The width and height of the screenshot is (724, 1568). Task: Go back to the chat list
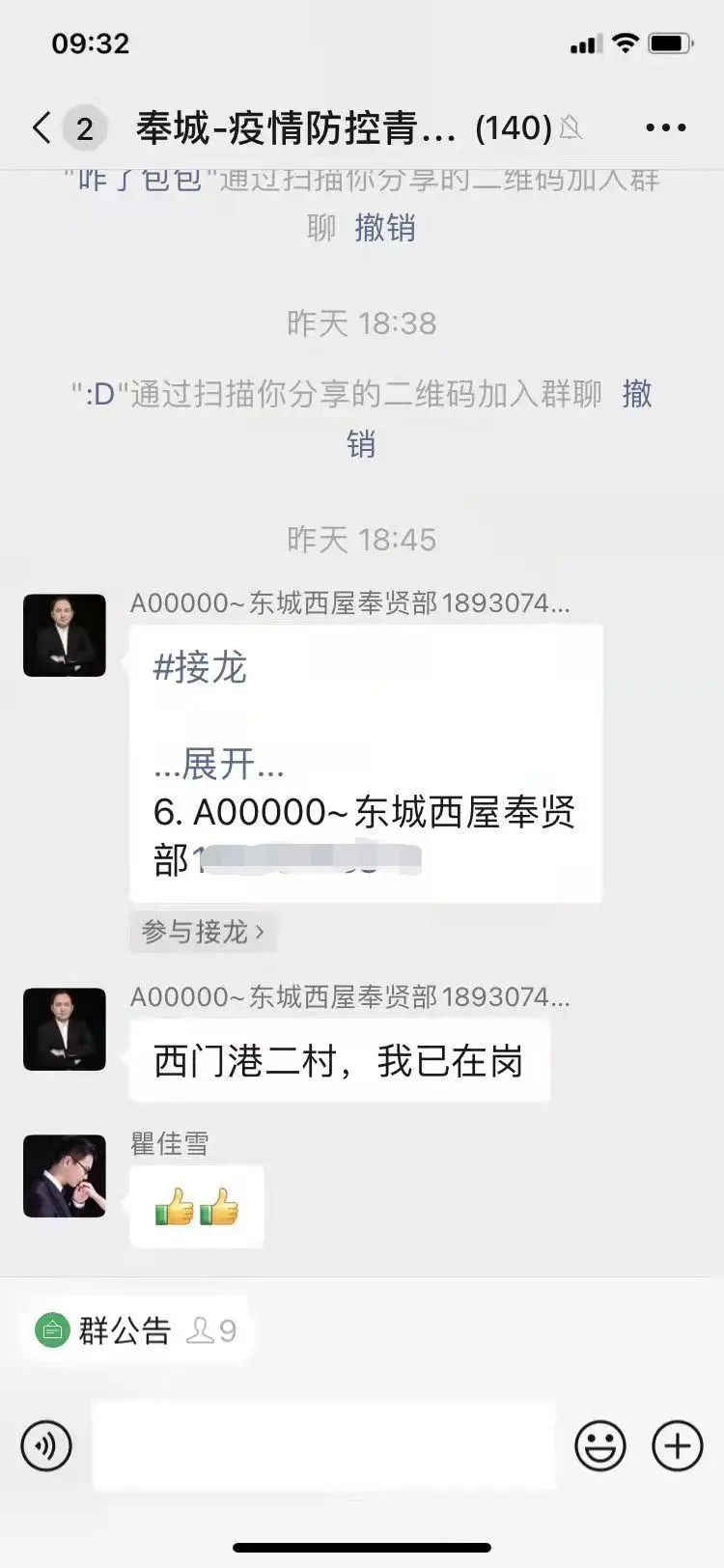tap(42, 127)
